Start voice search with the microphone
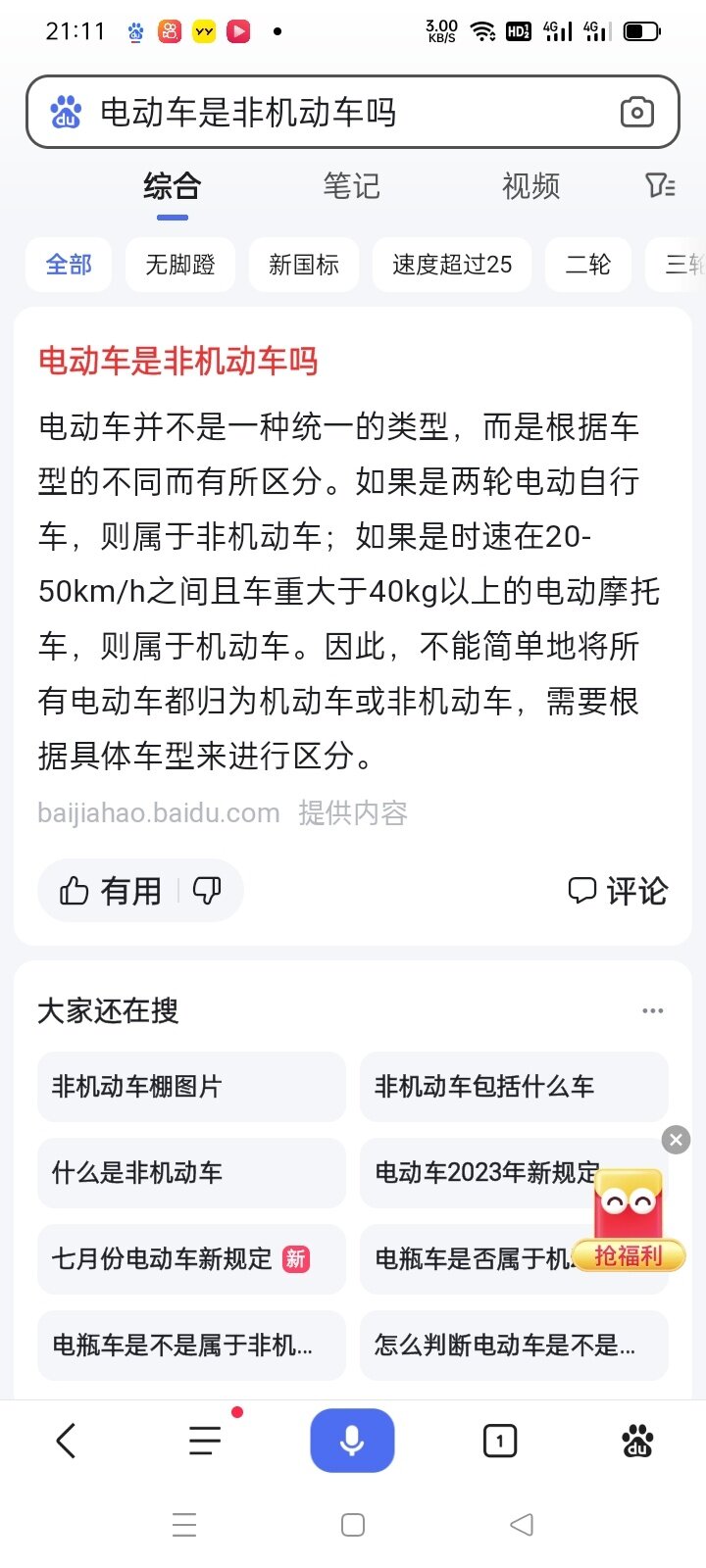This screenshot has width=706, height=1568. pyautogui.click(x=352, y=1441)
